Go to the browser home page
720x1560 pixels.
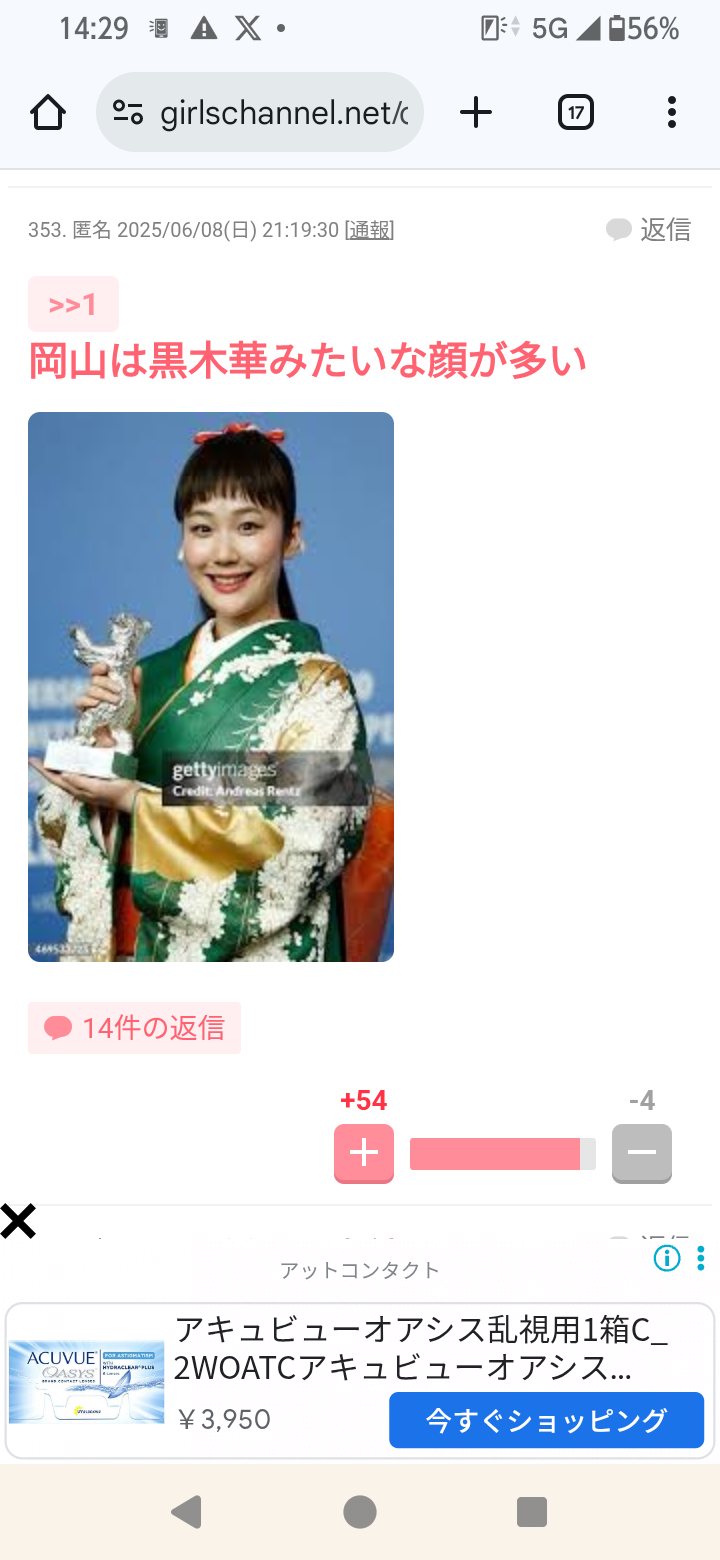[x=48, y=113]
